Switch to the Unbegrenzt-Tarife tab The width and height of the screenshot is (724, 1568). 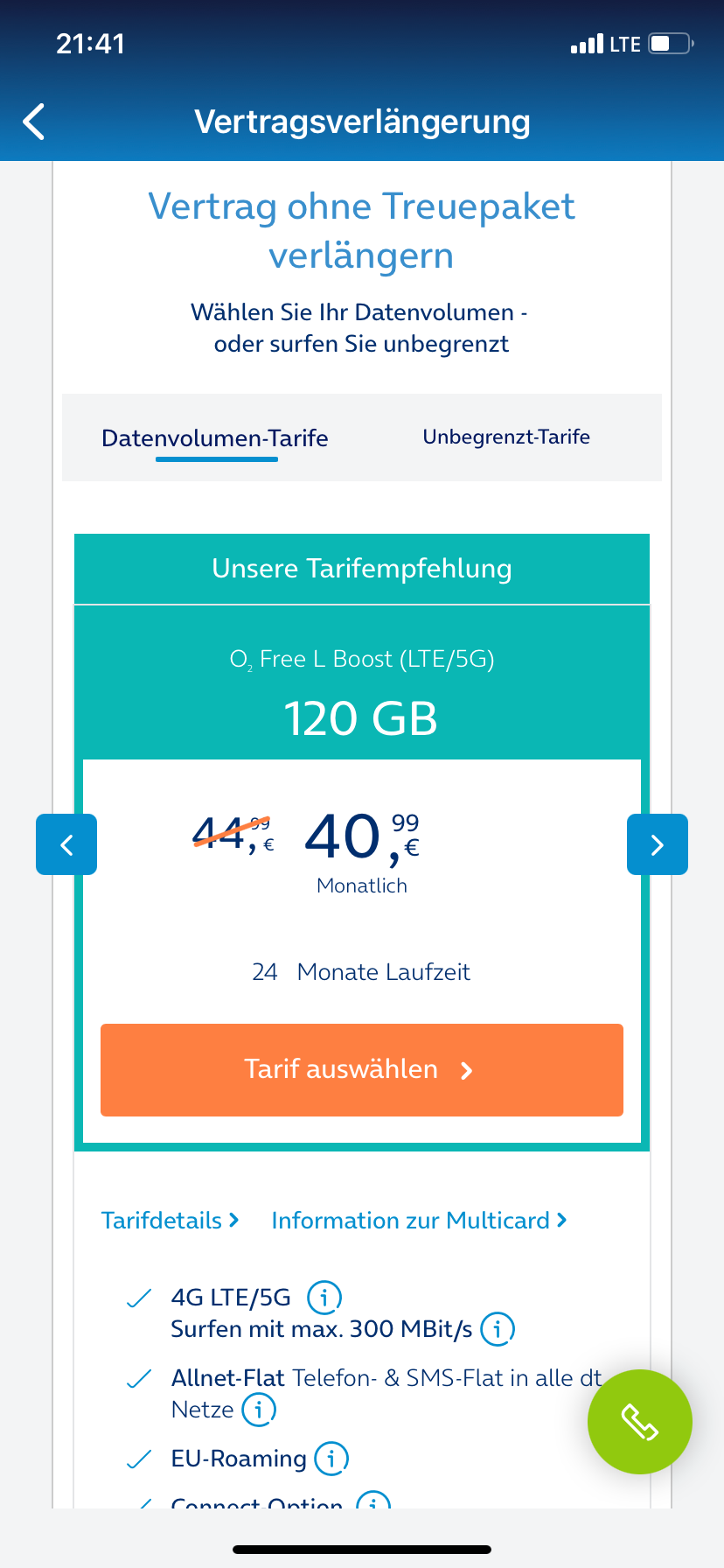[x=506, y=437]
